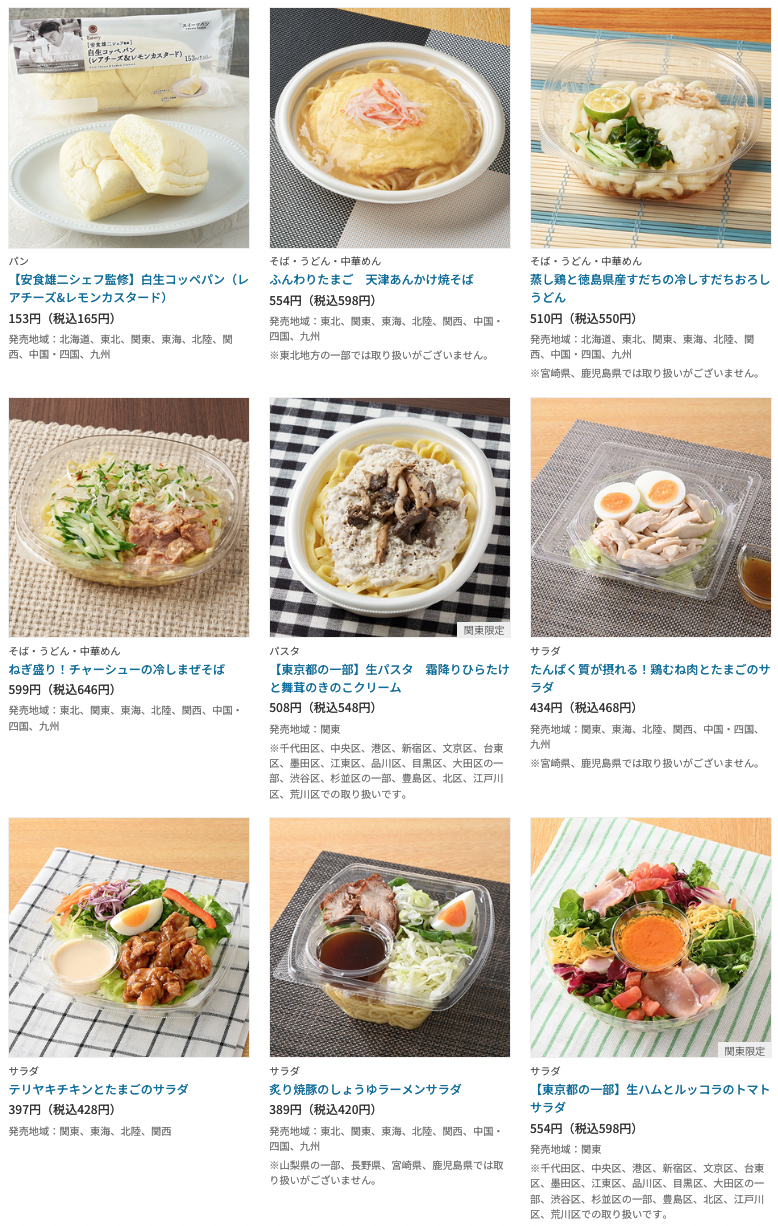
Task: View the ラーメンサラダ product photo
Action: point(389,937)
